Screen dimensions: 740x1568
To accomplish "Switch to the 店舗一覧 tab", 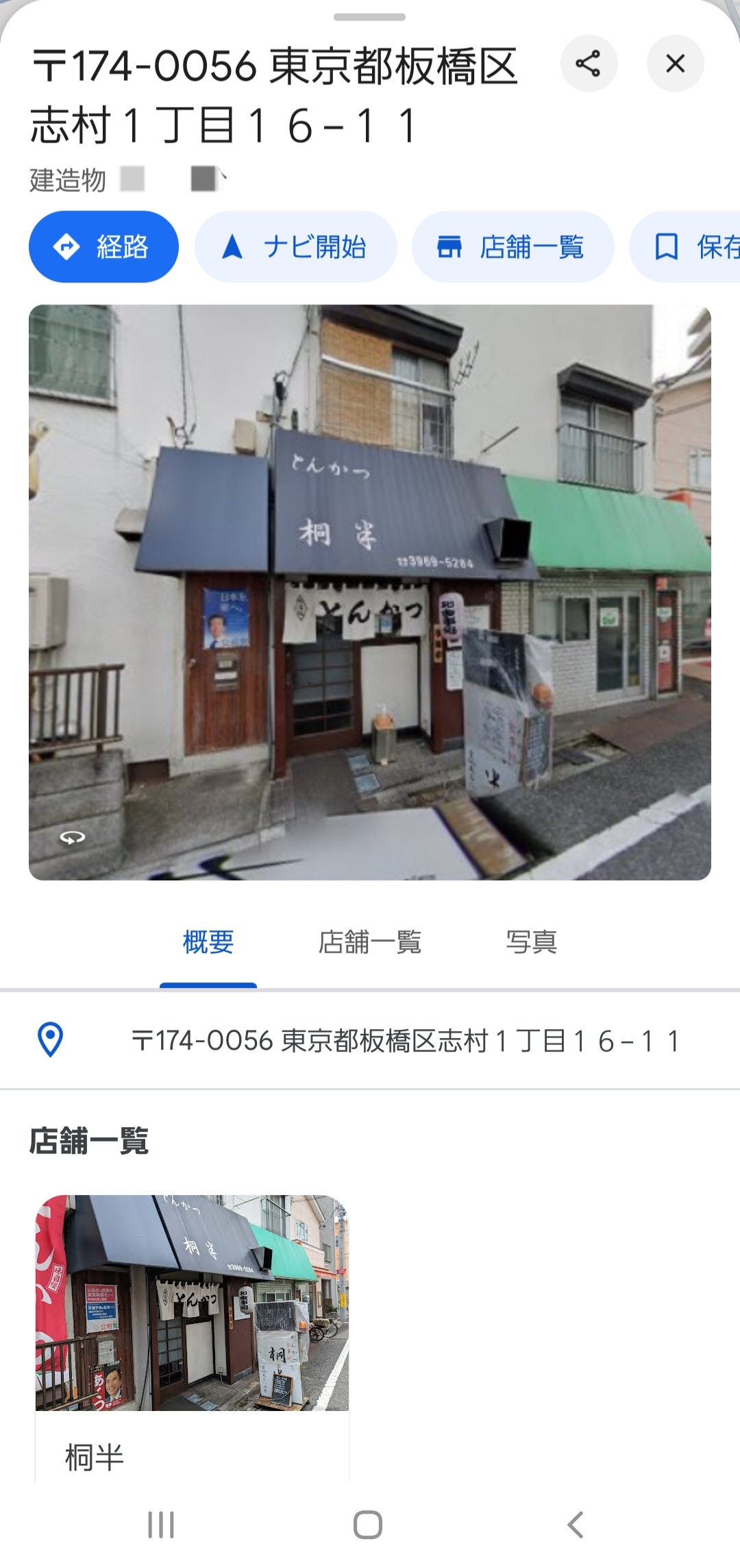I will [369, 942].
